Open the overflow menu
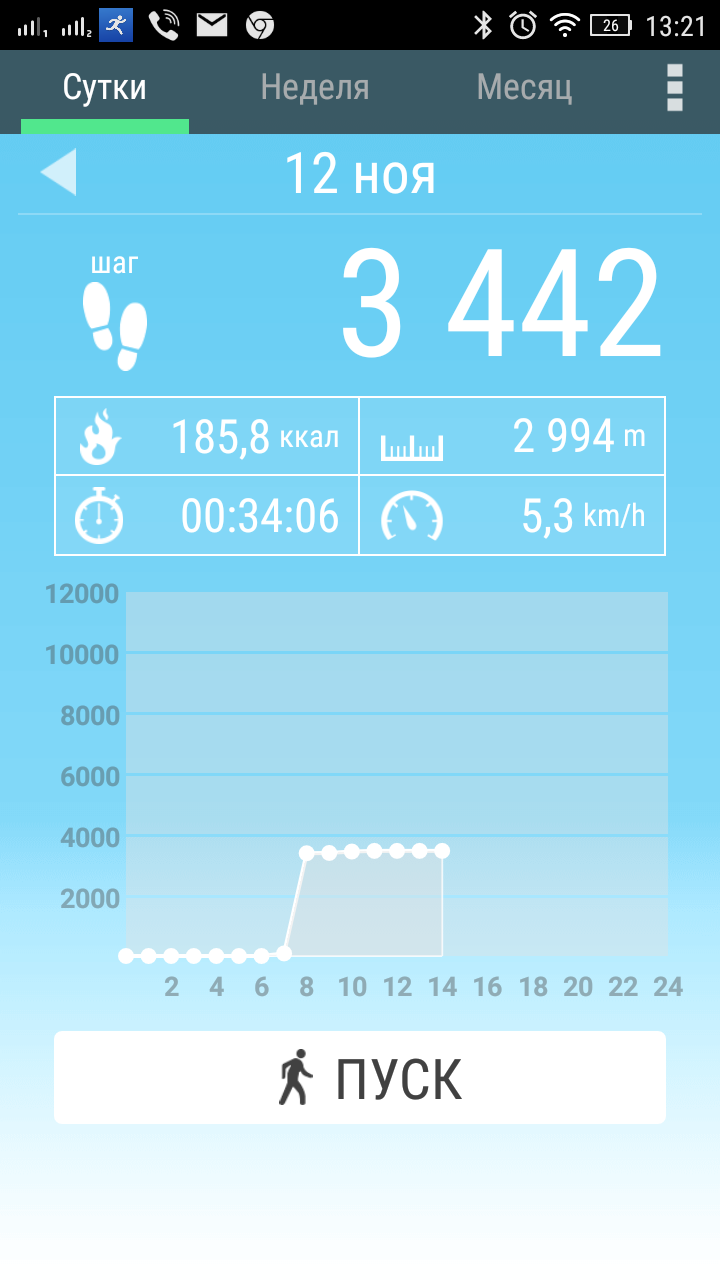This screenshot has height=1280, width=720. [x=675, y=89]
